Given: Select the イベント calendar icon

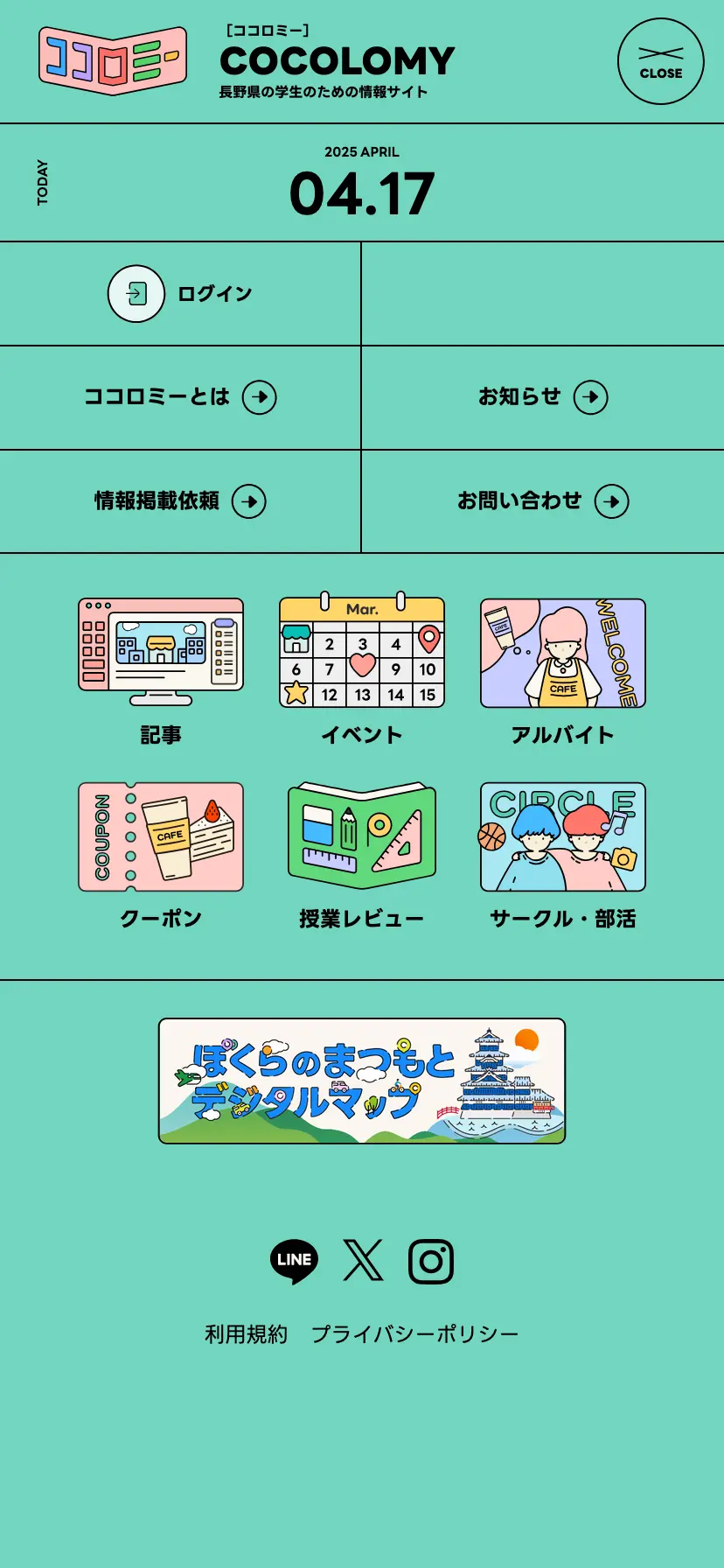Looking at the screenshot, I should [362, 652].
